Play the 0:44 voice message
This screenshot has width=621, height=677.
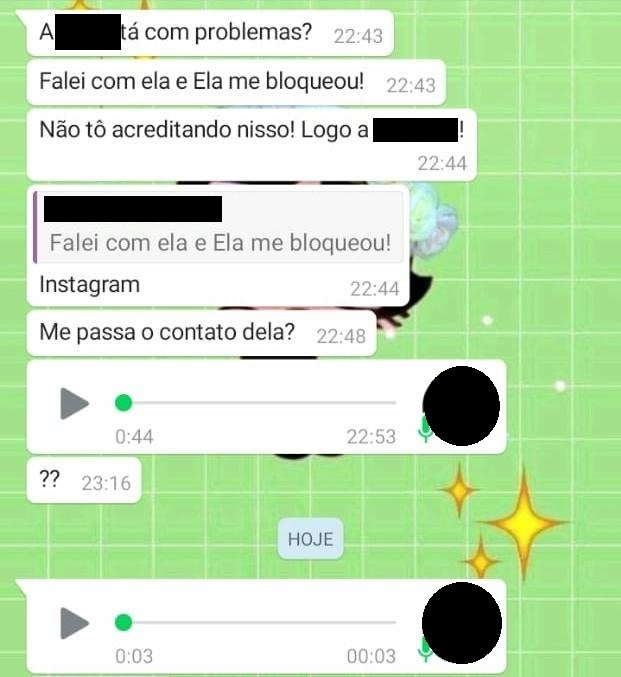[x=74, y=403]
